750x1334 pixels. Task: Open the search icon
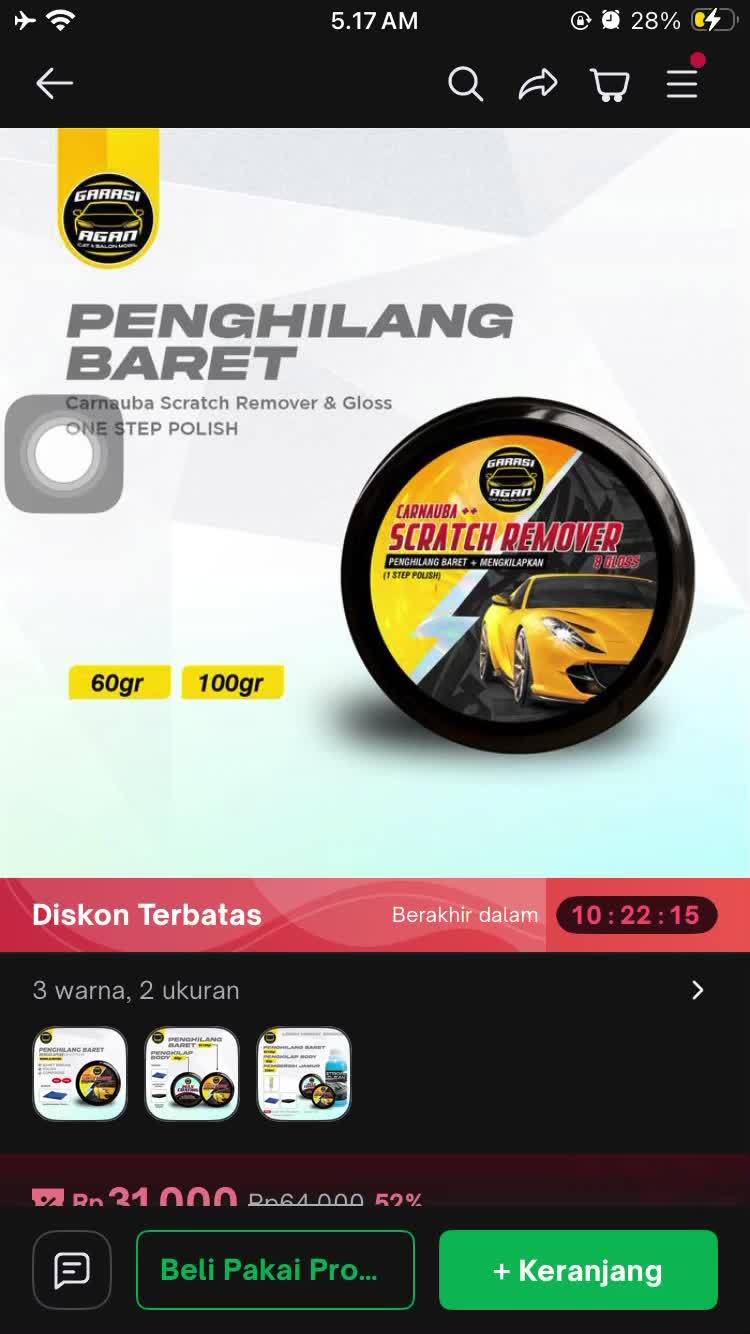465,84
